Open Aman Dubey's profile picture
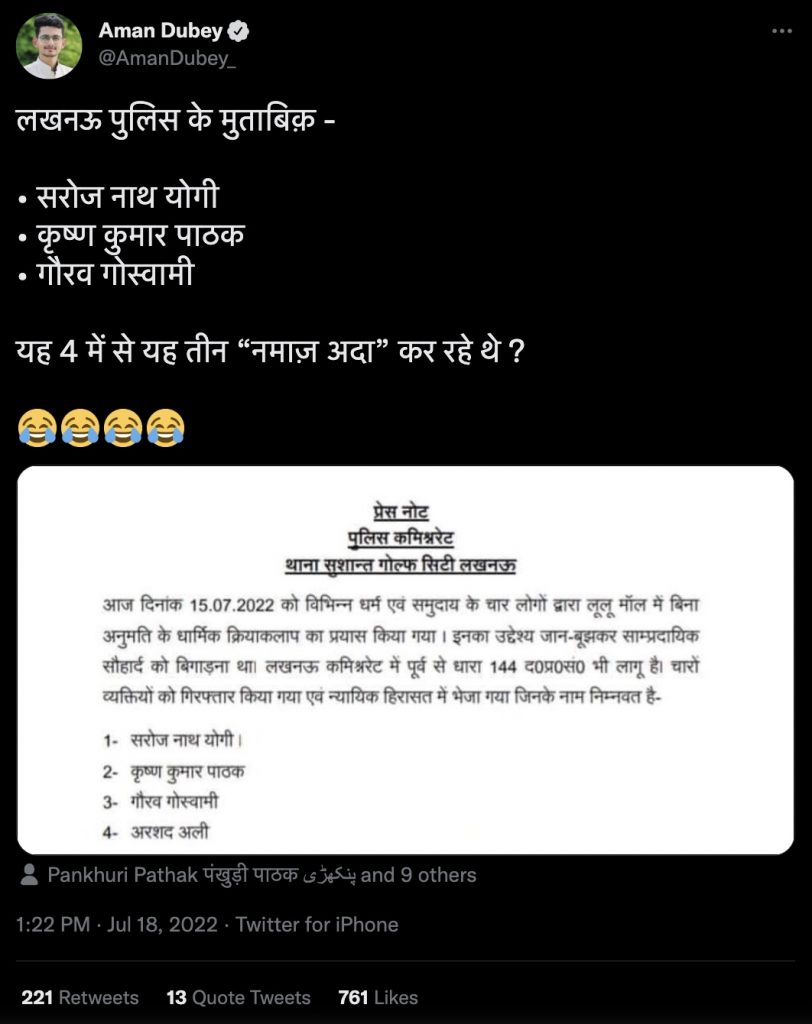 coord(49,46)
